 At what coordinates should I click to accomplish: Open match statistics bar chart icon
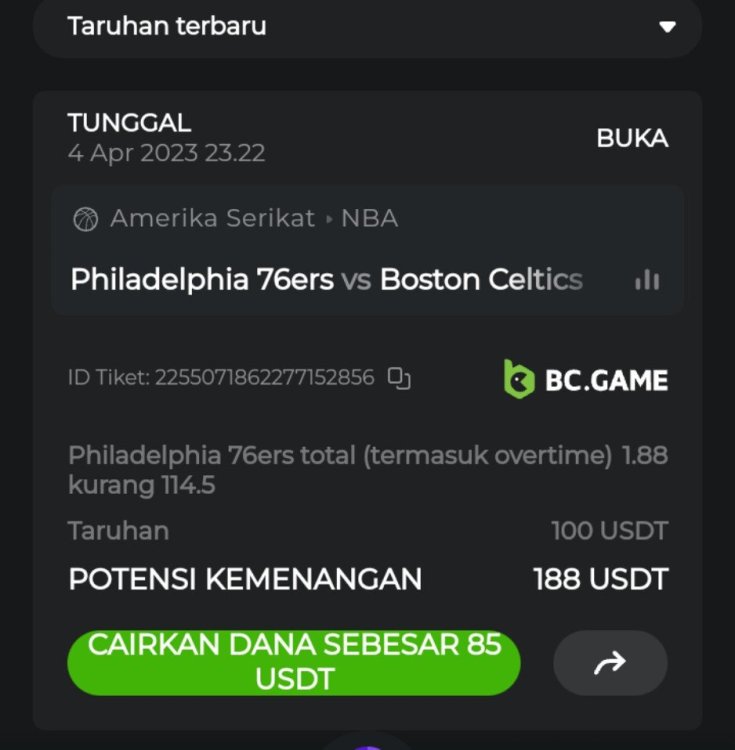(647, 280)
